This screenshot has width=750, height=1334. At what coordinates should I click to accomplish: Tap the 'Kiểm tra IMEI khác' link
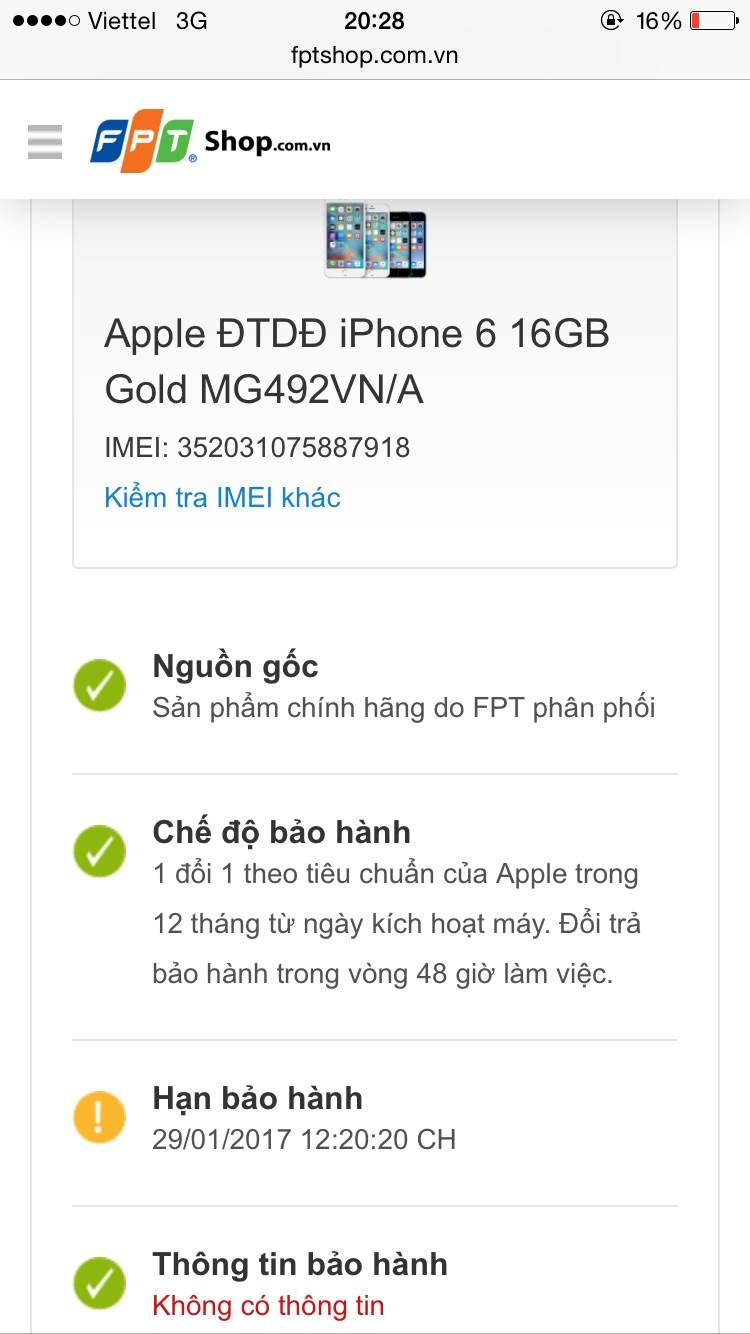[222, 497]
